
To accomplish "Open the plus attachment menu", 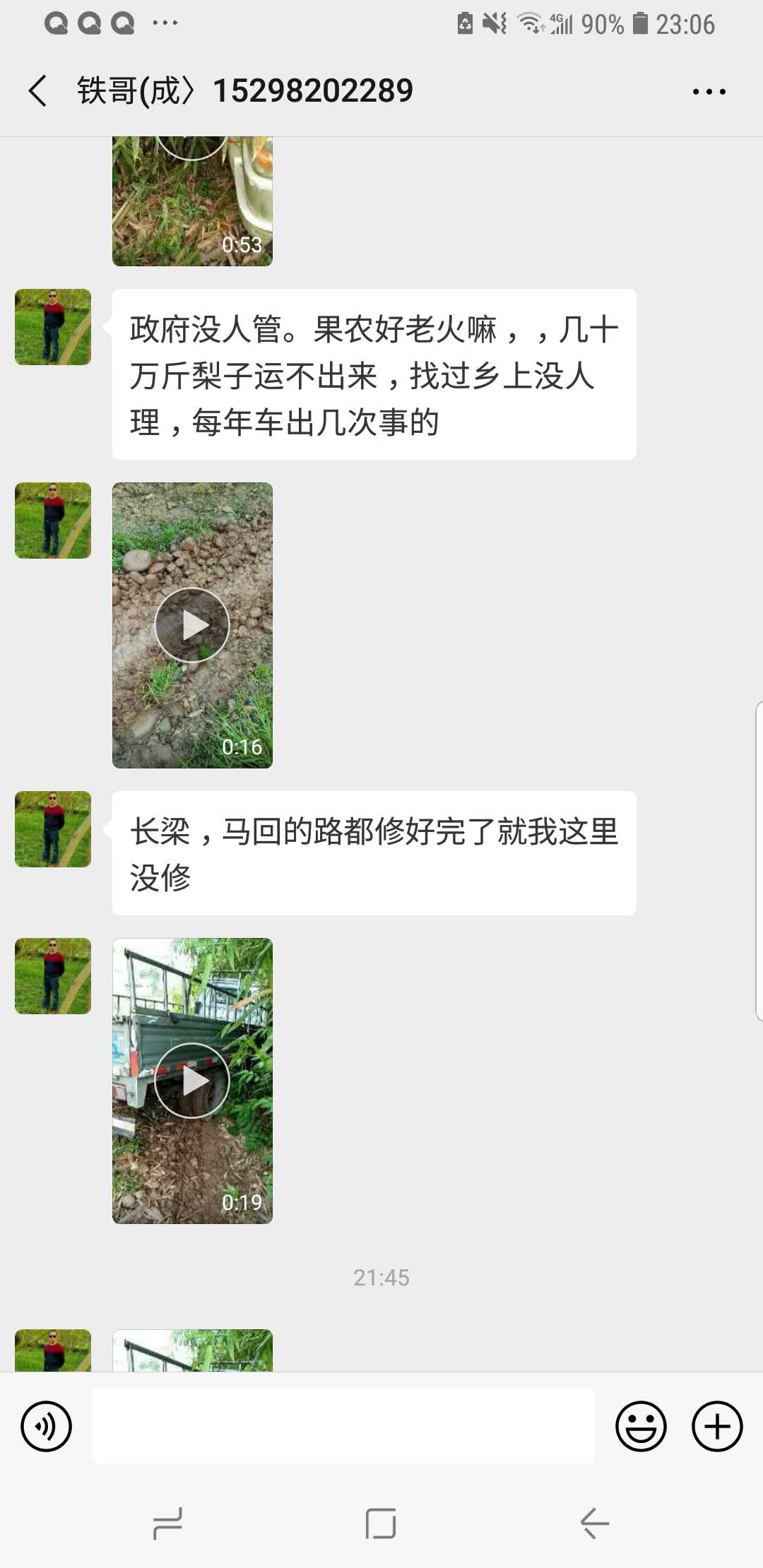I will point(716,1426).
